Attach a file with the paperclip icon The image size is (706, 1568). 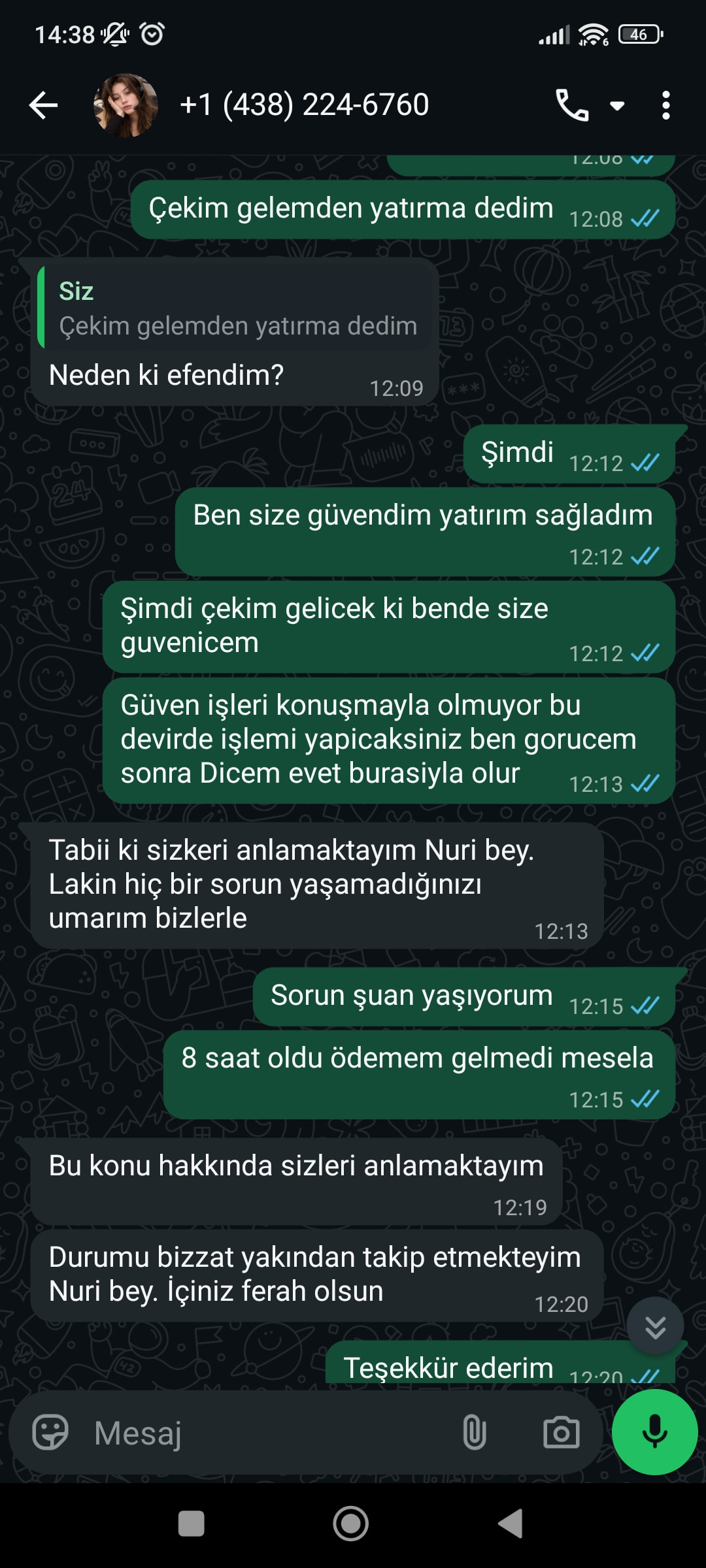[x=475, y=1433]
